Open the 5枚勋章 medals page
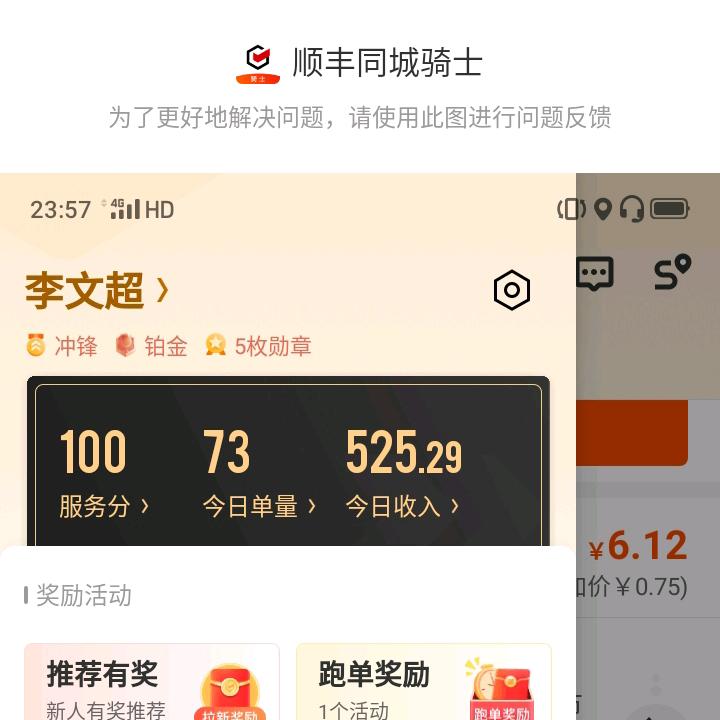720x720 pixels. [258, 346]
